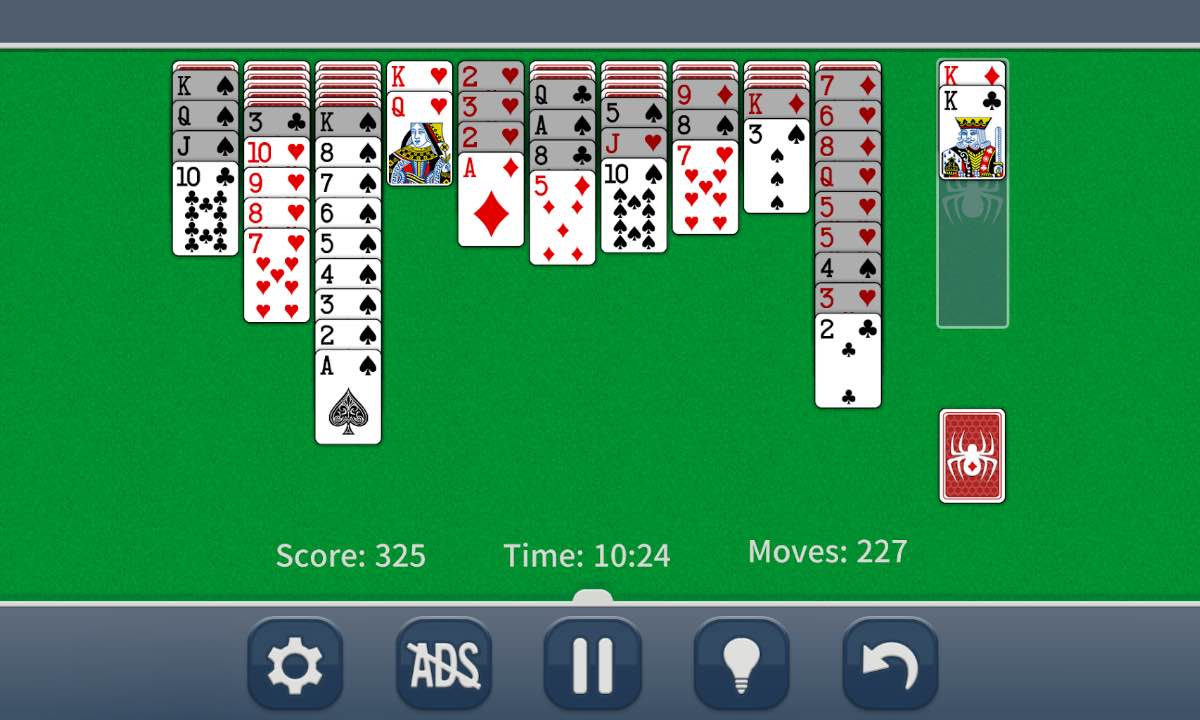
Task: Select the 10 of spades card
Action: [633, 208]
